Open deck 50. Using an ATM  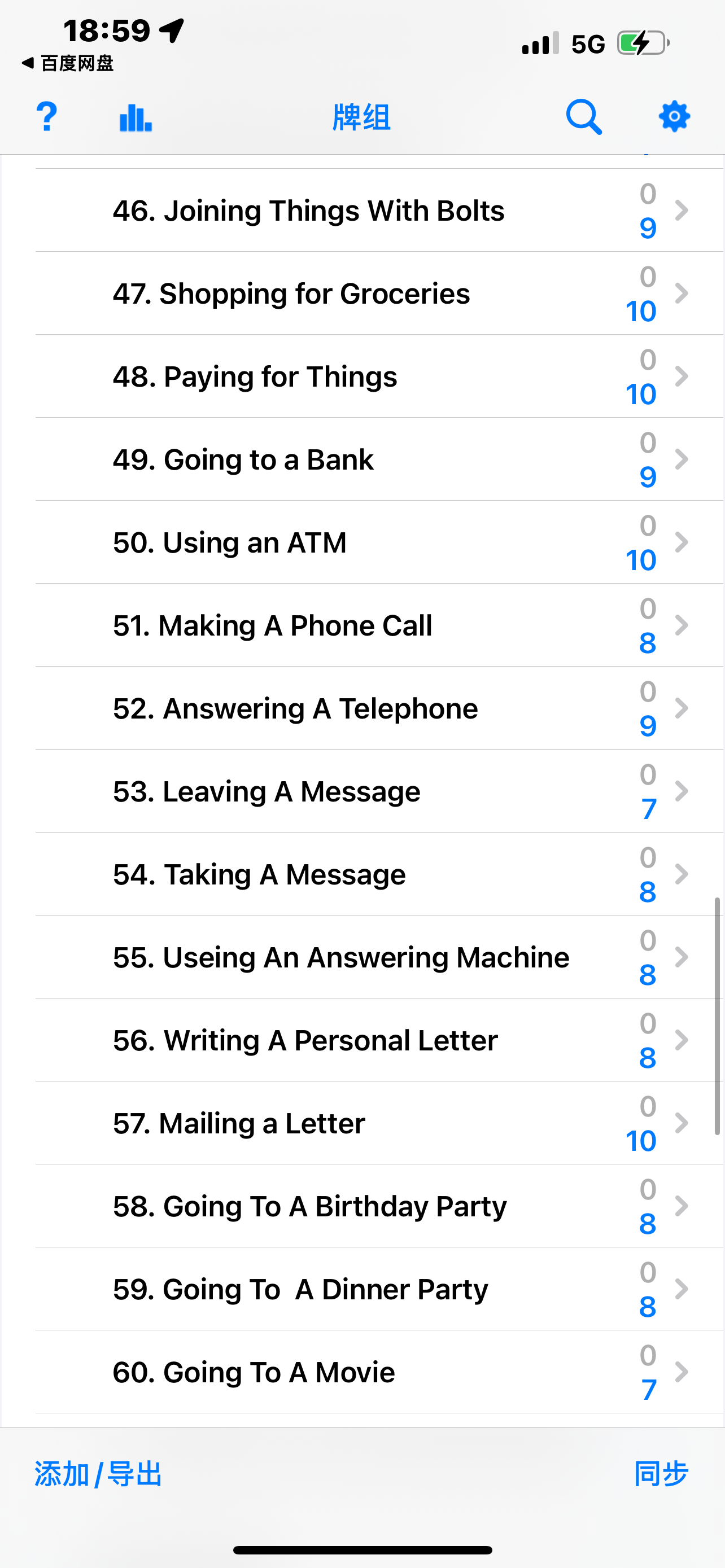pos(379,542)
